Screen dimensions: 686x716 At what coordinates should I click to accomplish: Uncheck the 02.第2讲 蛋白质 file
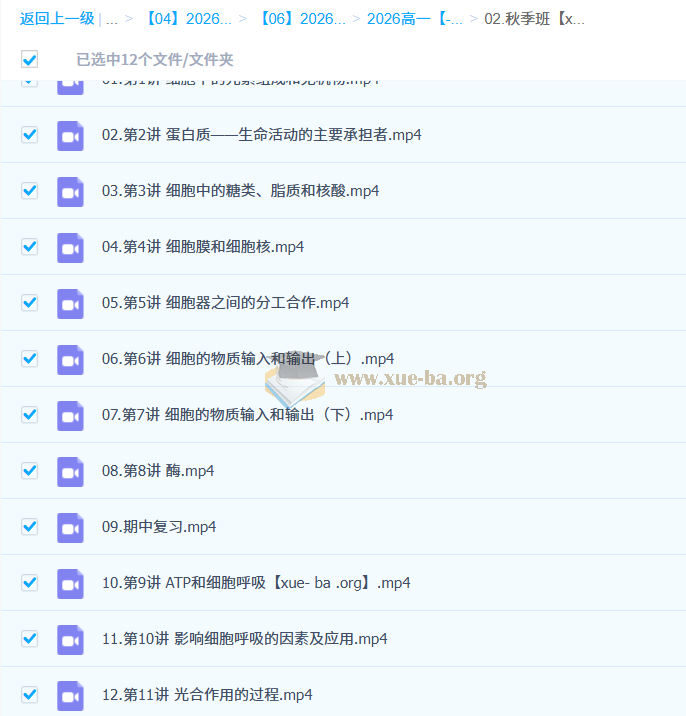30,134
